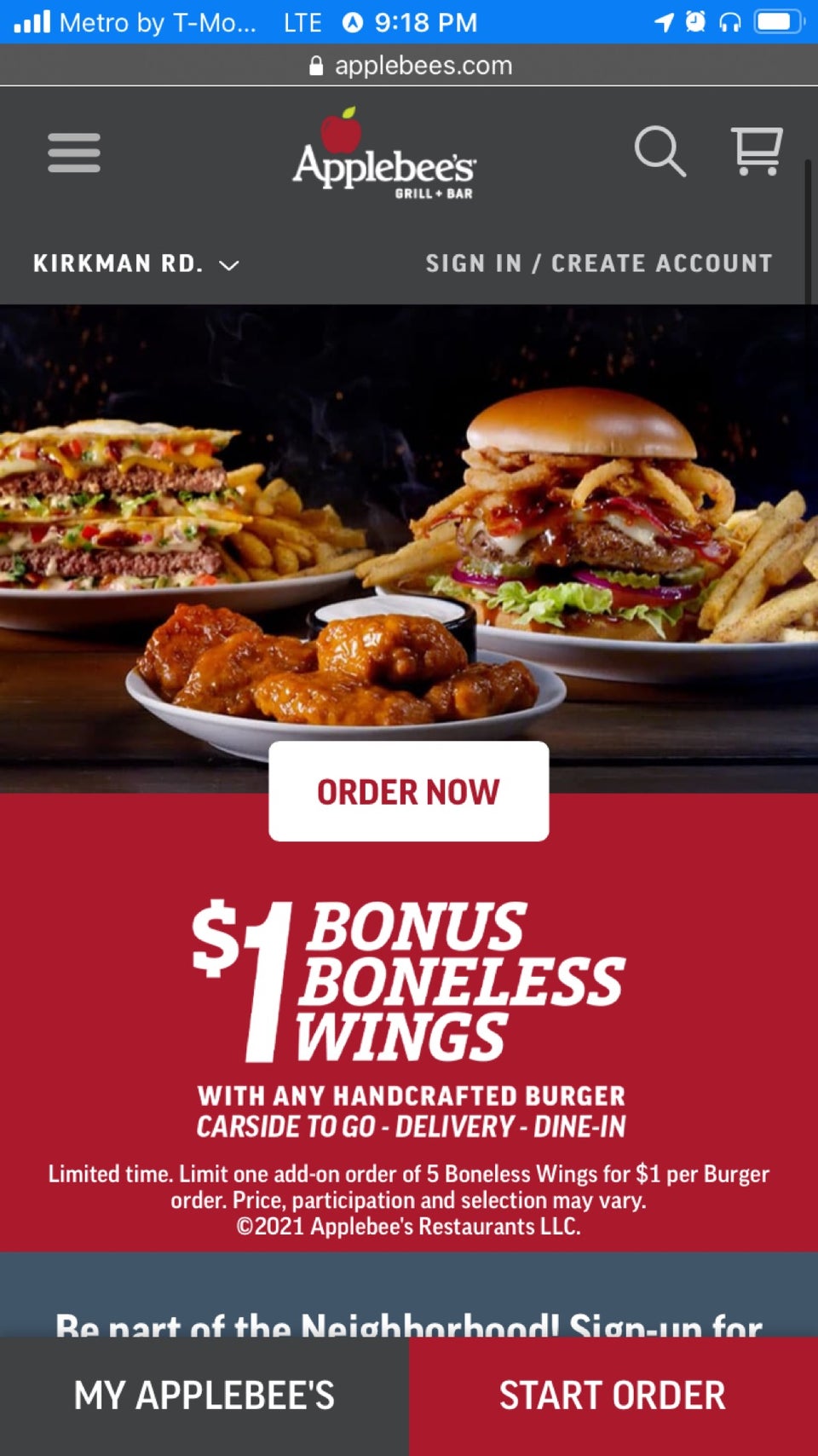Tap the applebees.com address bar
This screenshot has height=1456, width=818.
[410, 66]
